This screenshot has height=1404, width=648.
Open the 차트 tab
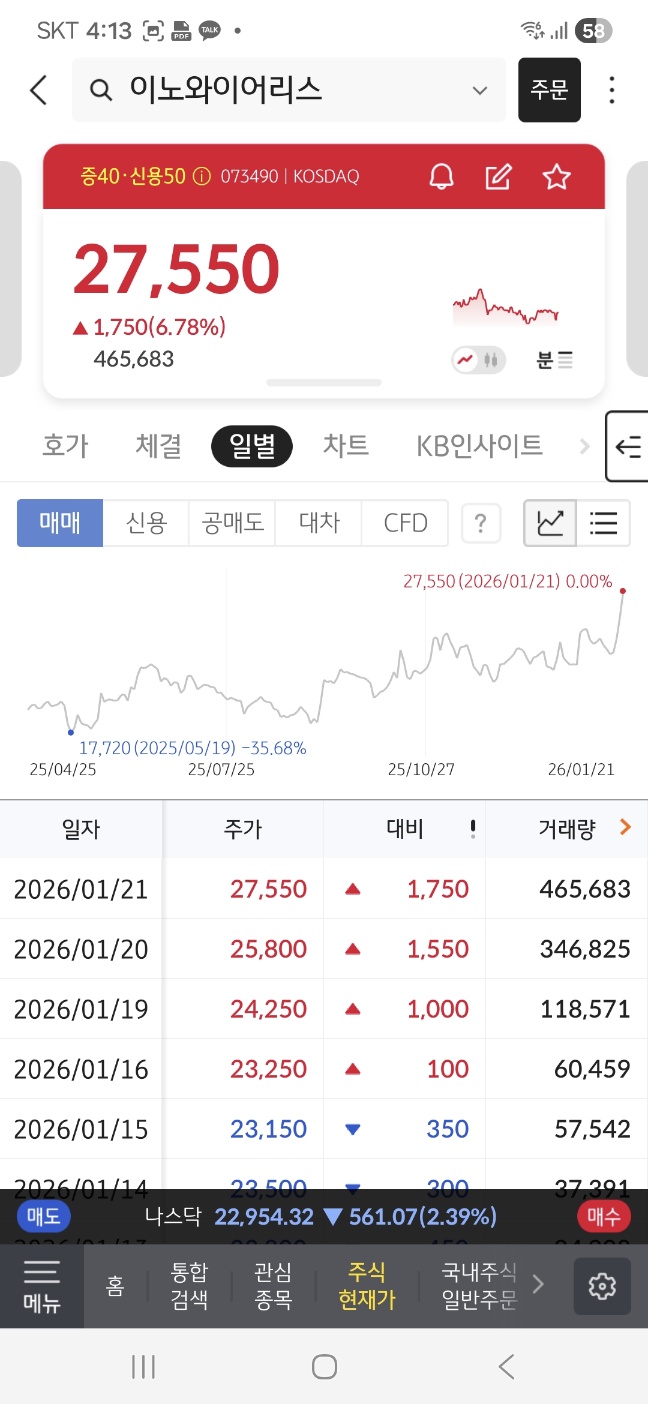pyautogui.click(x=346, y=445)
